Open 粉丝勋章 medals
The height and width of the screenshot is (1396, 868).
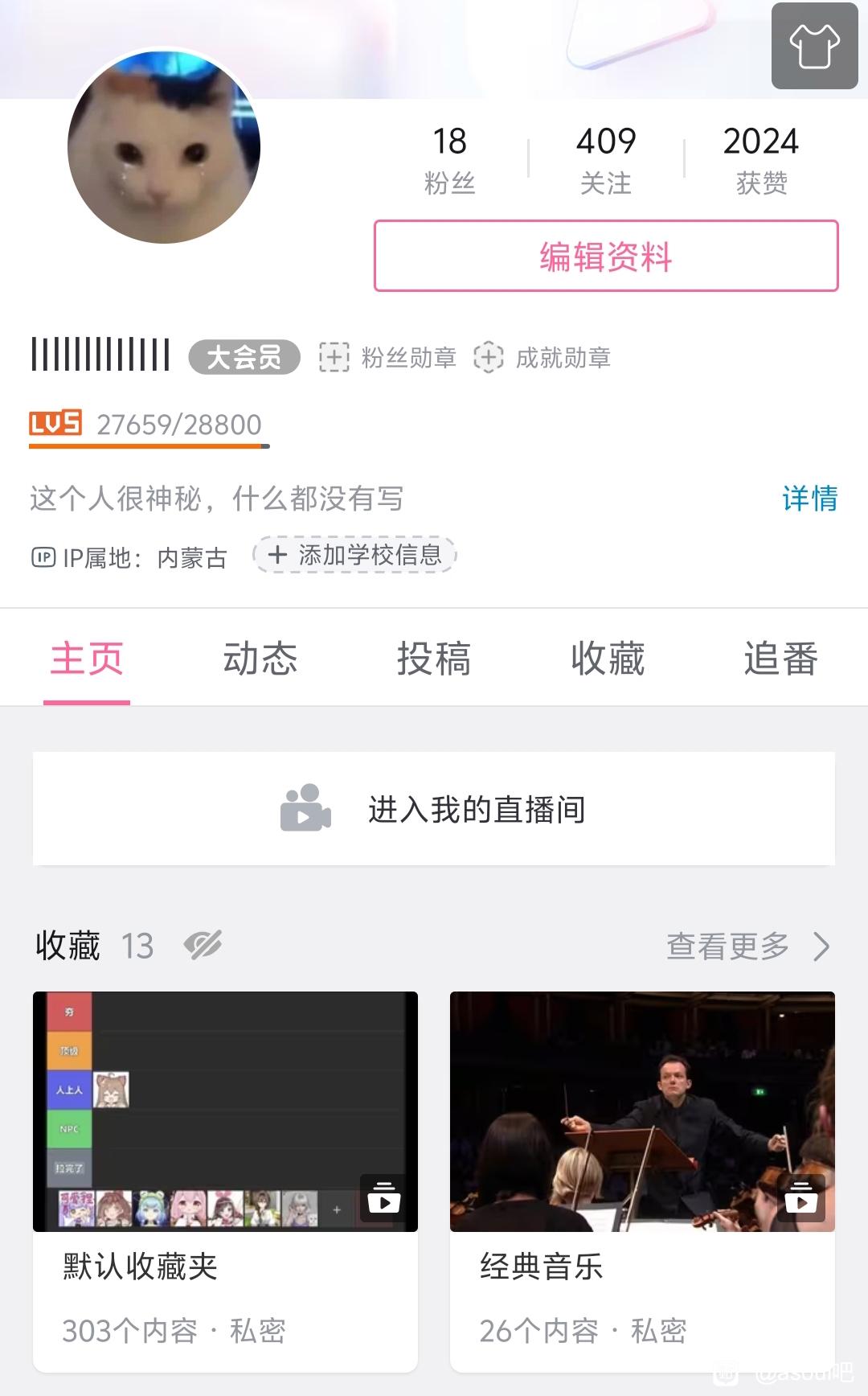pyautogui.click(x=387, y=357)
